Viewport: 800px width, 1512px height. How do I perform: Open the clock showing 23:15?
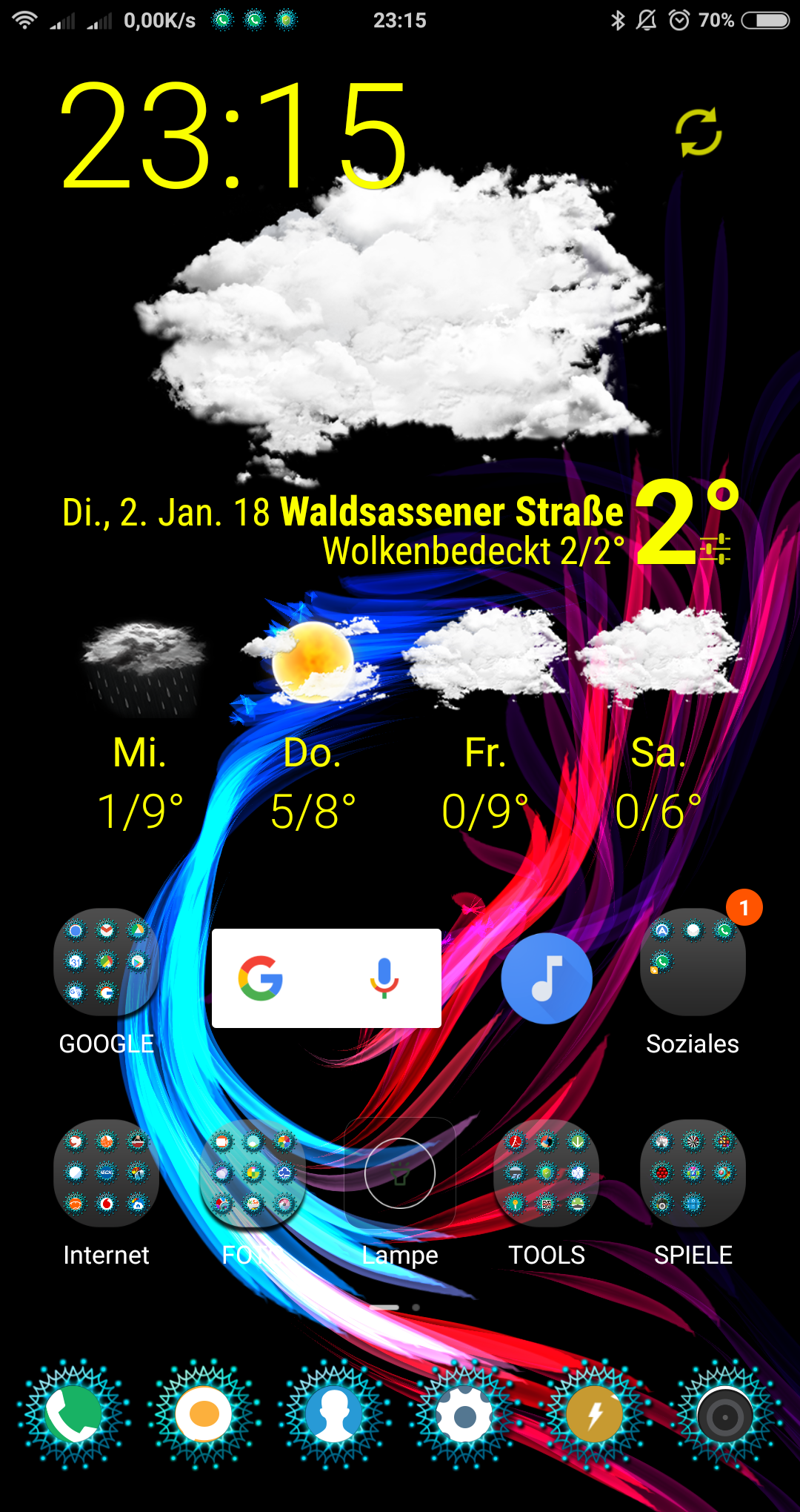click(234, 136)
